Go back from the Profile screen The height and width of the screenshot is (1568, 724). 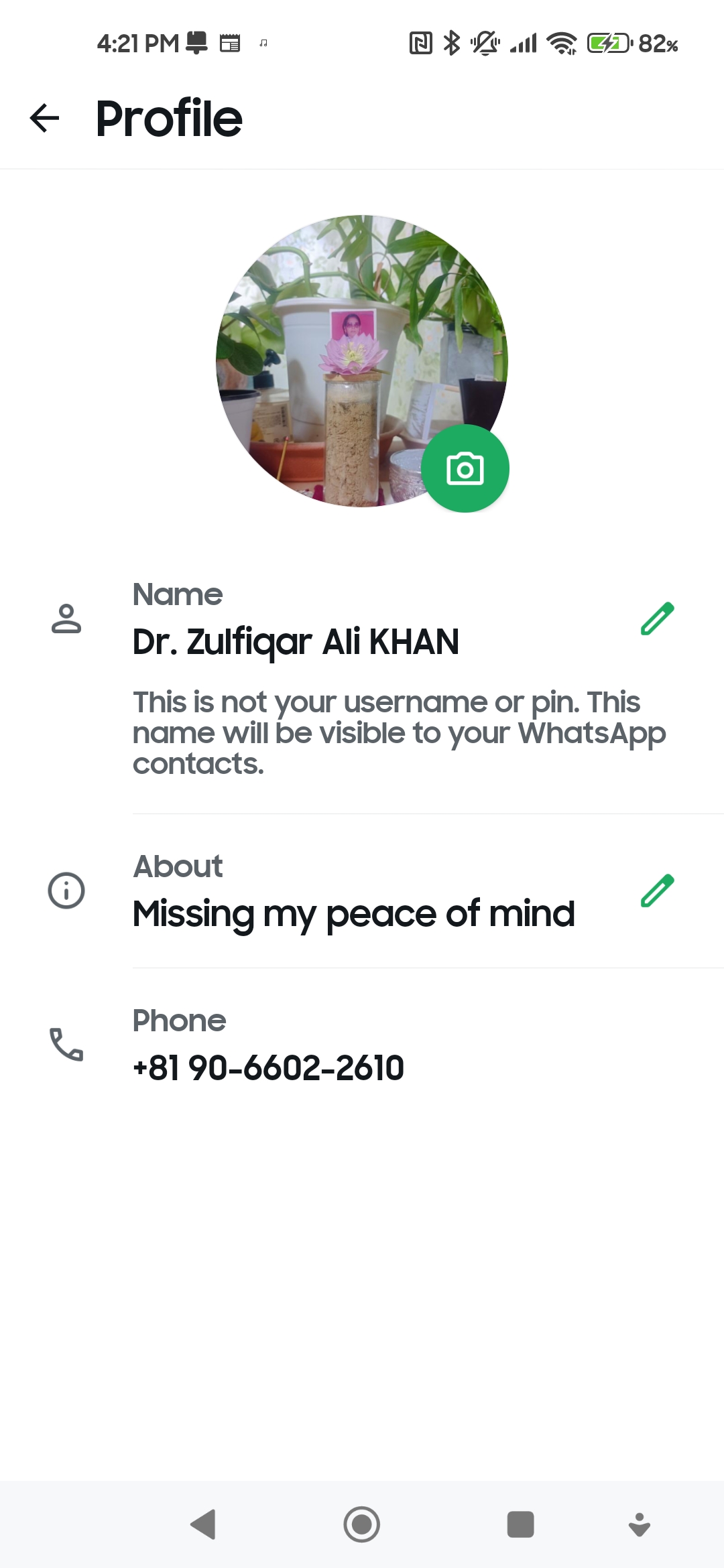[45, 119]
